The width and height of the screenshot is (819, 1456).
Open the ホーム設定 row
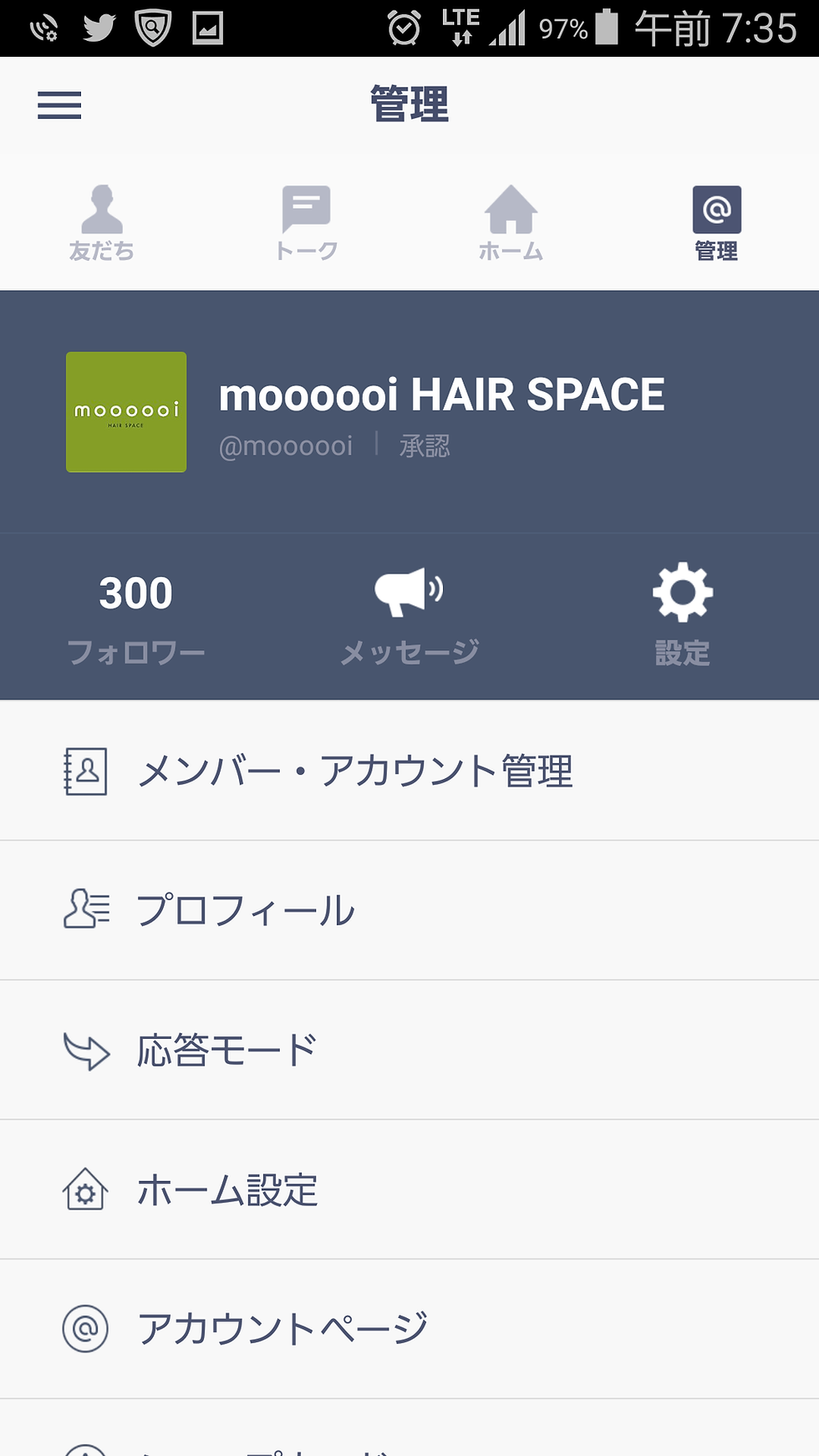click(409, 1189)
